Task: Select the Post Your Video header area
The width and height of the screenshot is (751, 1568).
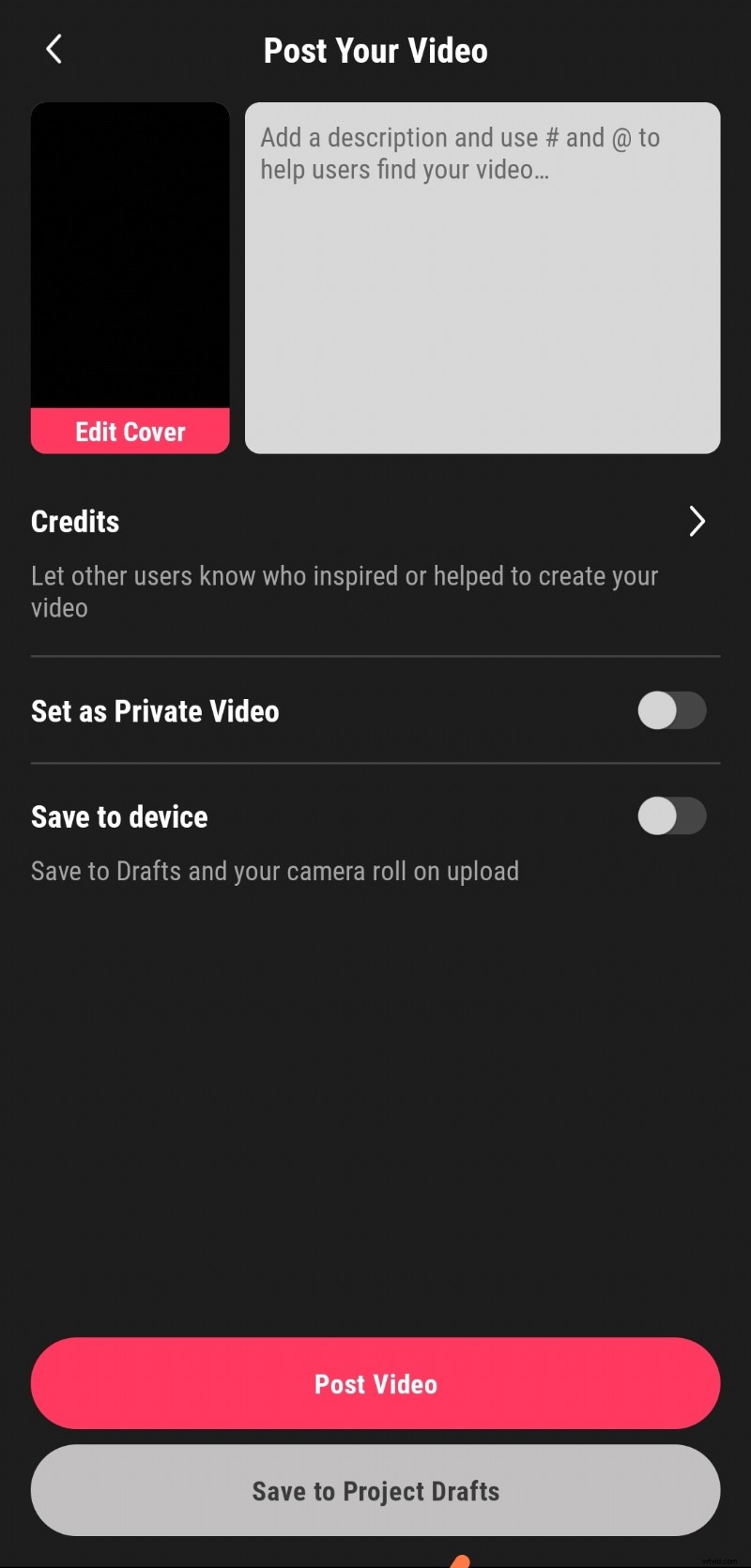Action: pyautogui.click(x=375, y=50)
